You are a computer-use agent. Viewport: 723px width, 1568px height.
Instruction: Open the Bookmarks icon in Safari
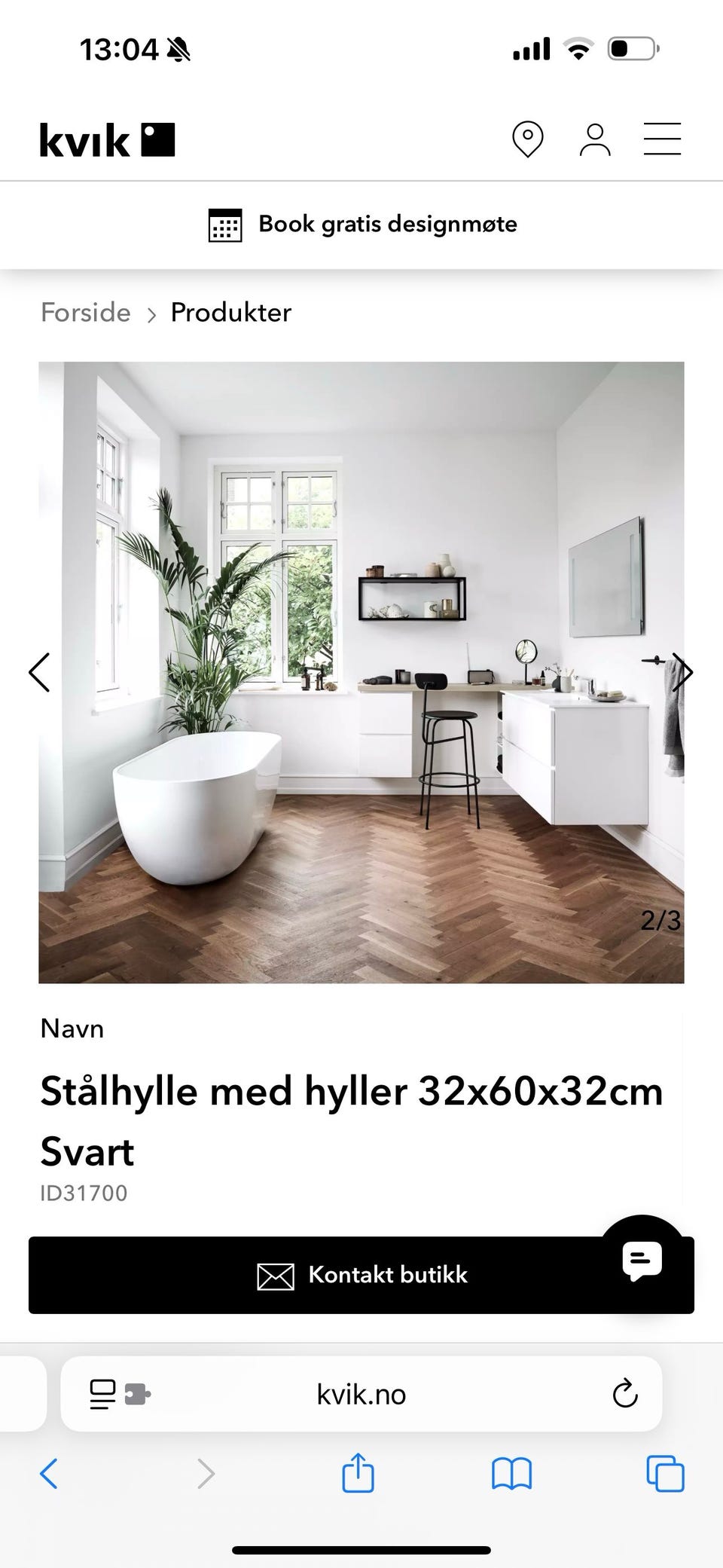tap(511, 1475)
